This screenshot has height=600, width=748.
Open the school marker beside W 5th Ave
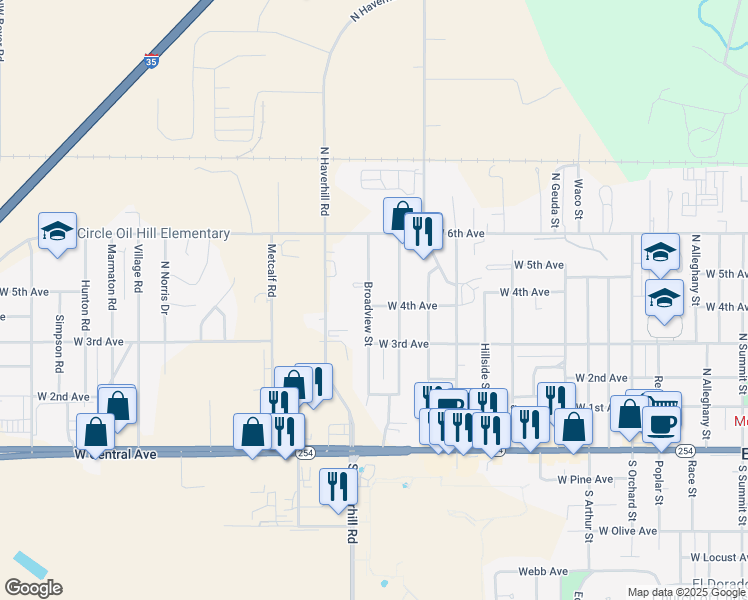[x=660, y=252]
